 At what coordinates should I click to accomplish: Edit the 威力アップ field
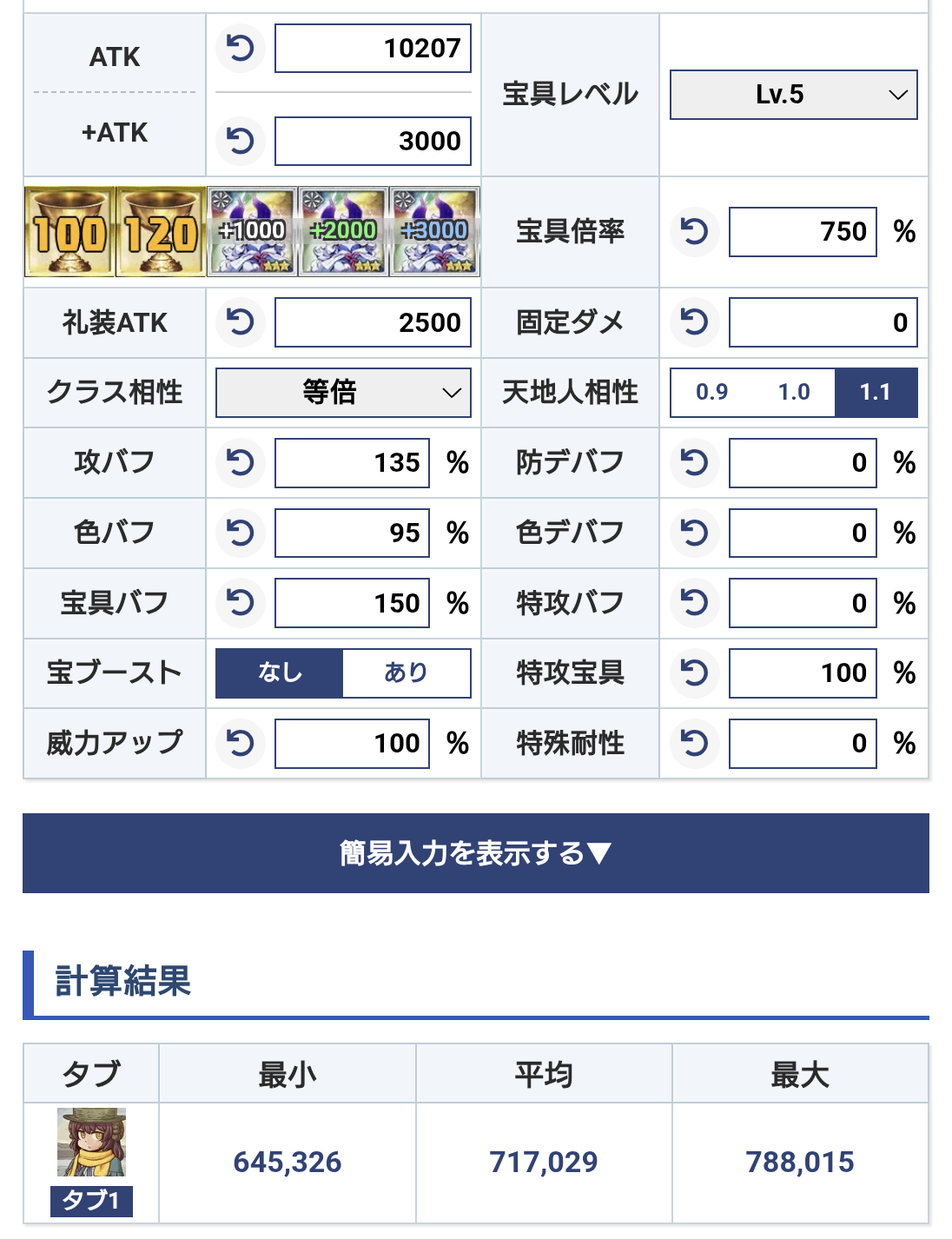[352, 744]
